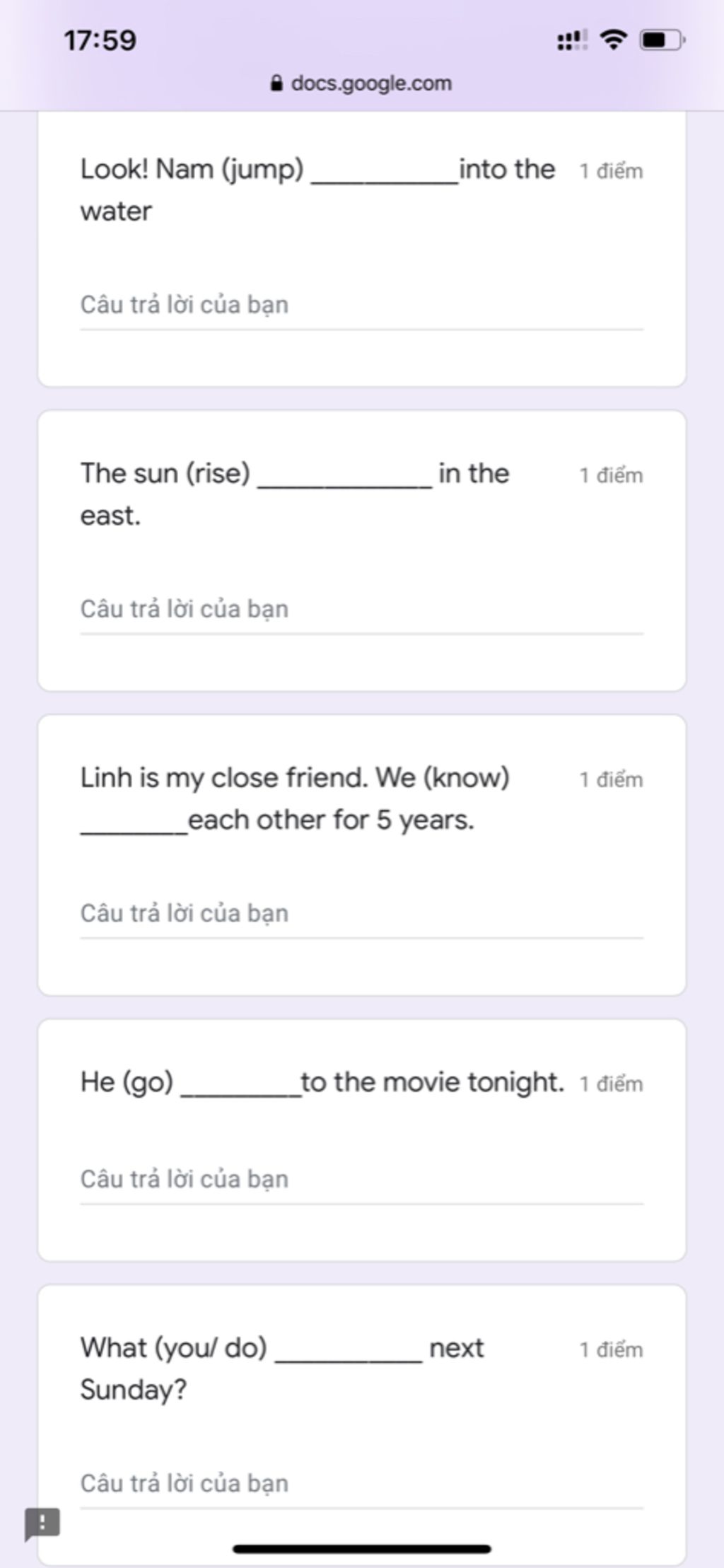This screenshot has width=724, height=1568.
Task: Enter answer field for 'What (you/ do)'
Action: [361, 1484]
